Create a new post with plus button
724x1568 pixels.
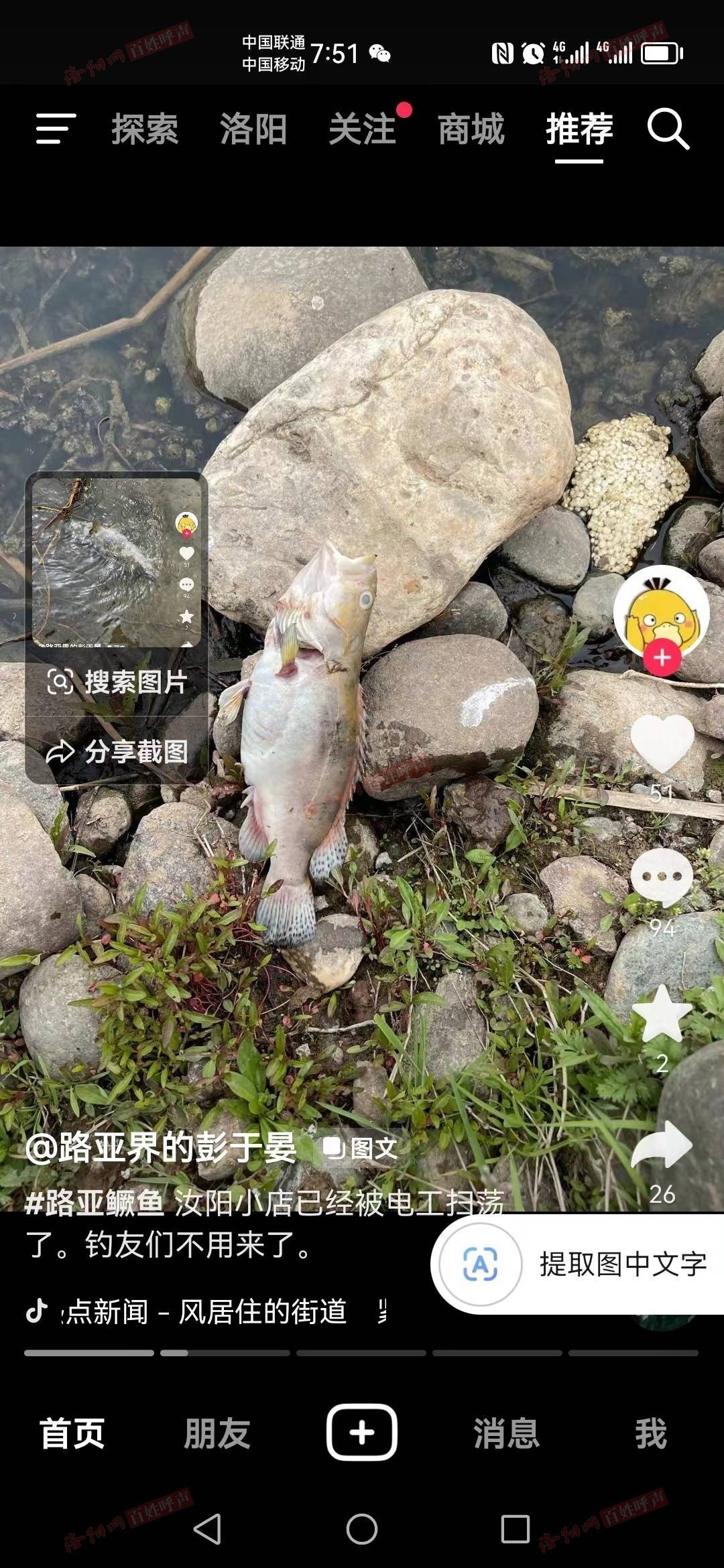[362, 1432]
